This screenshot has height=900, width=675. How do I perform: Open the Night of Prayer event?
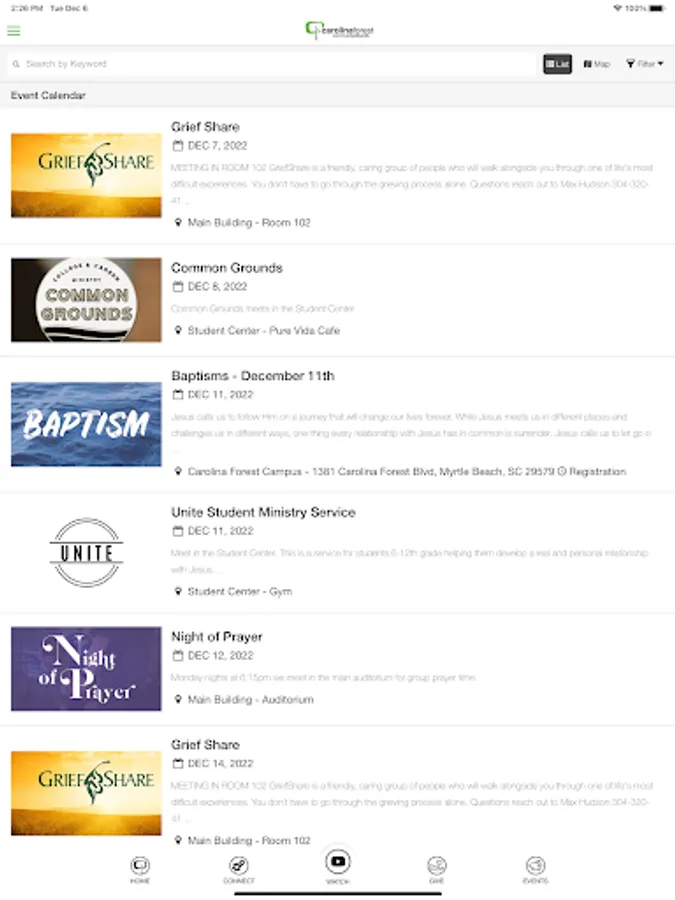[338, 669]
